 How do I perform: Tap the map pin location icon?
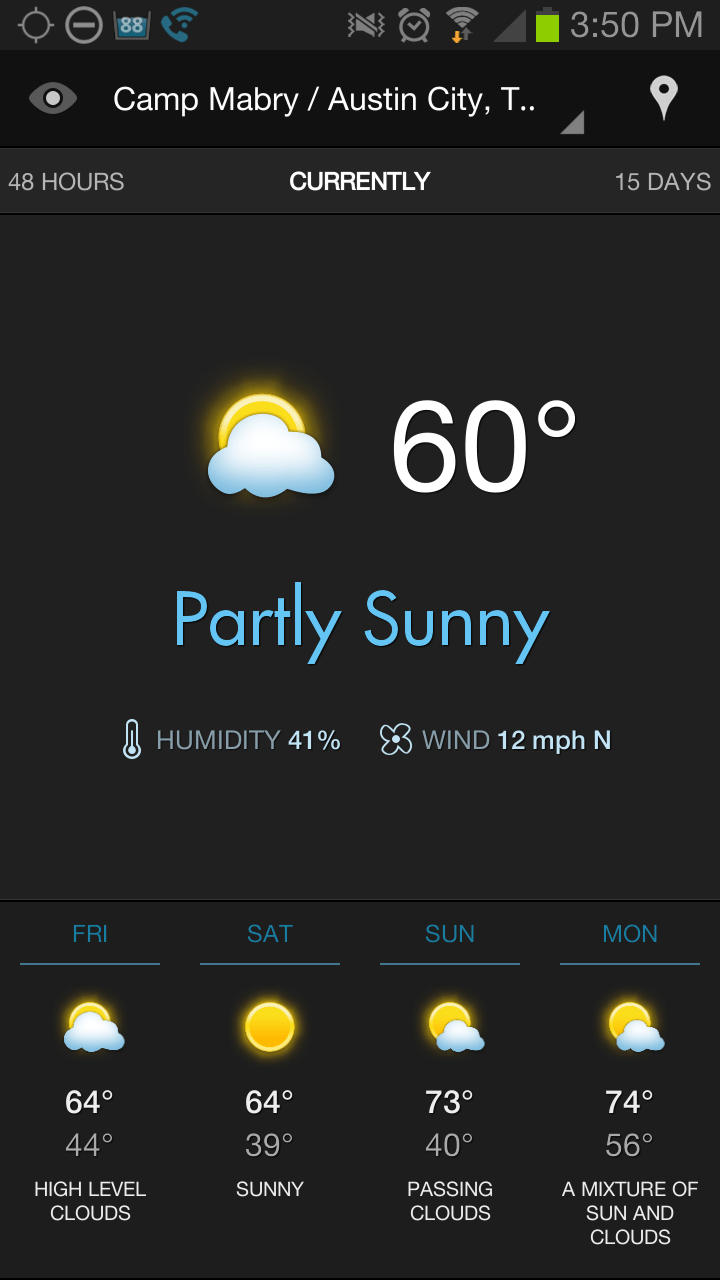tap(663, 99)
